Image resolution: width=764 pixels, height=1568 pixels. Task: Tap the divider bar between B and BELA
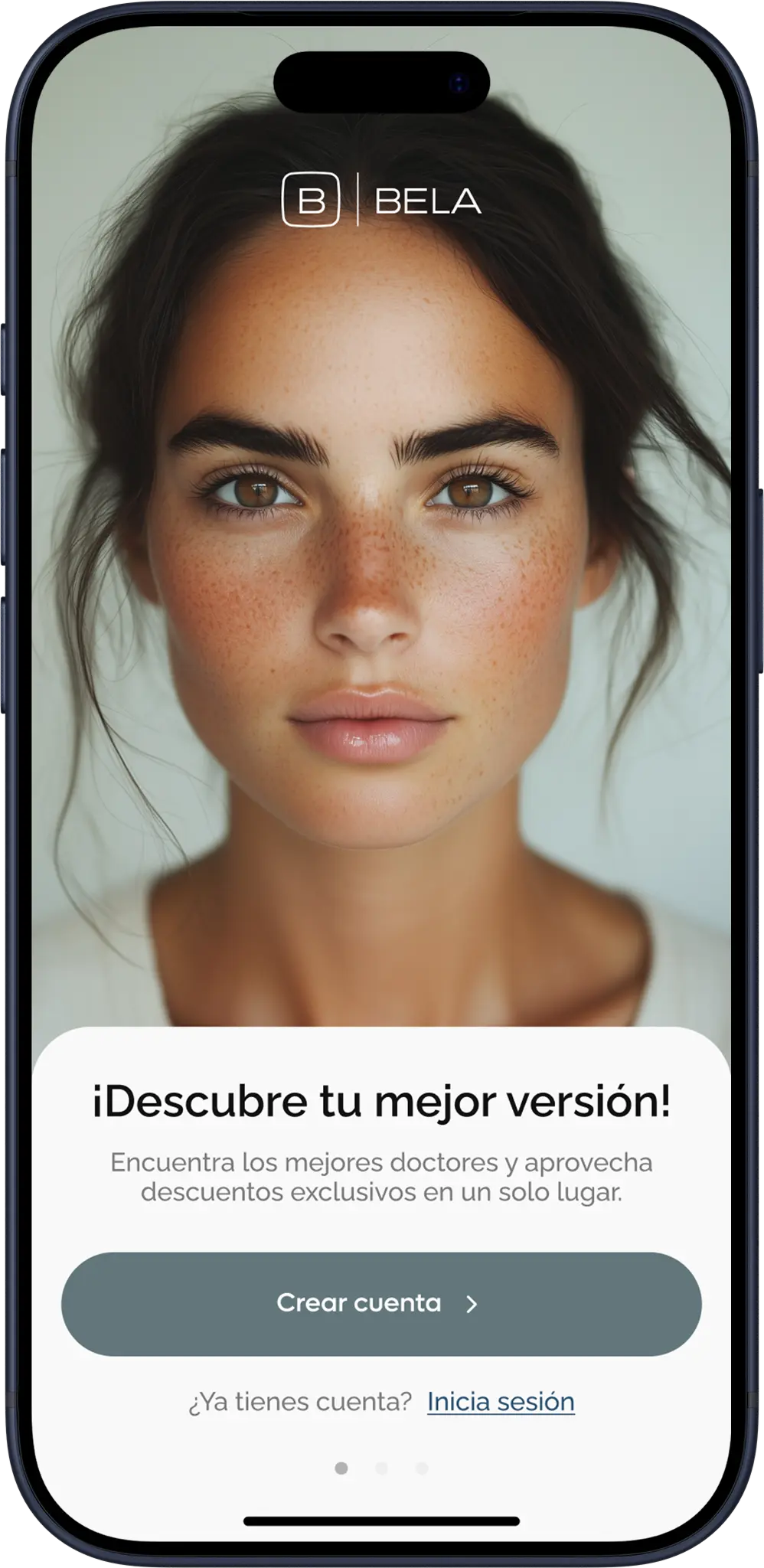coord(358,199)
